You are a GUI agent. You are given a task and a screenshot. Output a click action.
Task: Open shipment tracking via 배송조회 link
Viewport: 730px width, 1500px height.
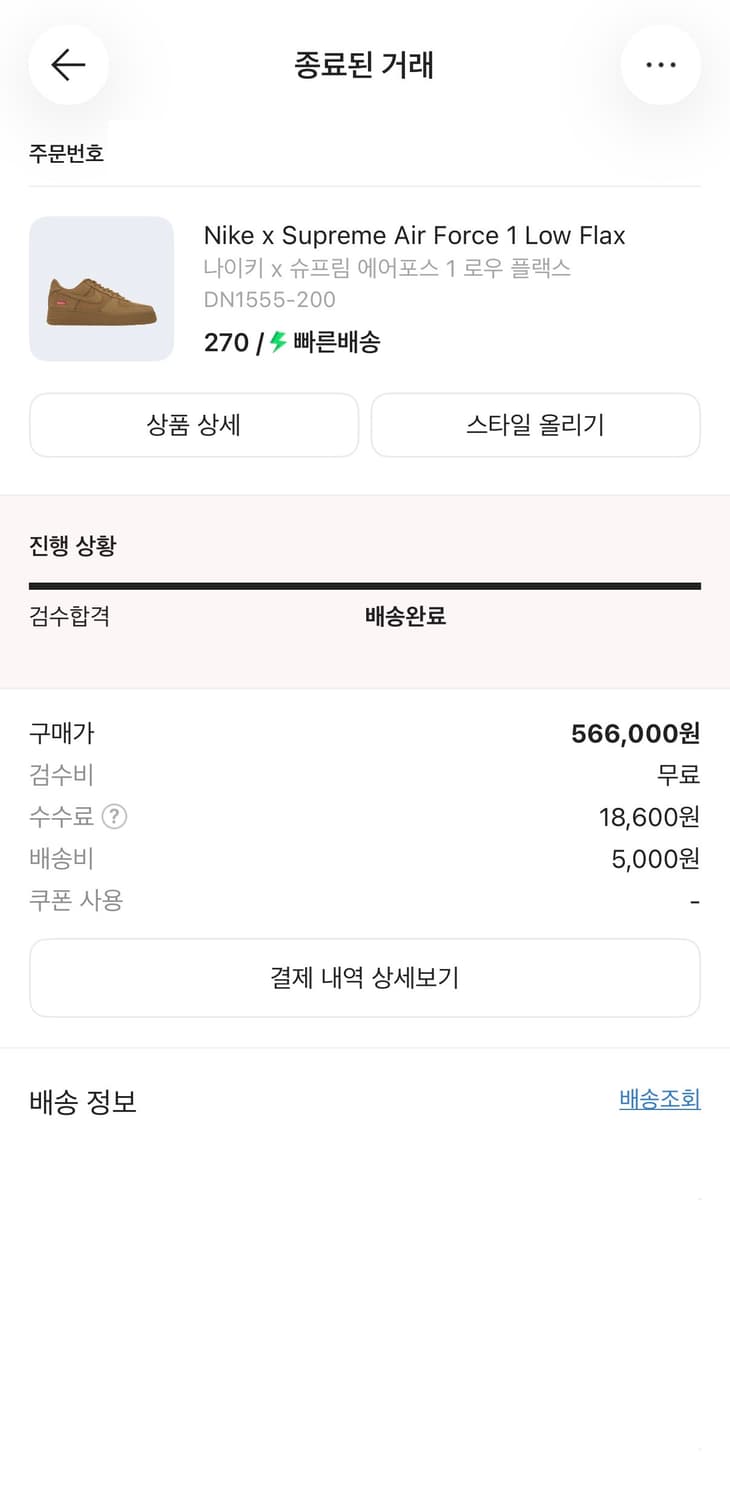(x=660, y=1099)
